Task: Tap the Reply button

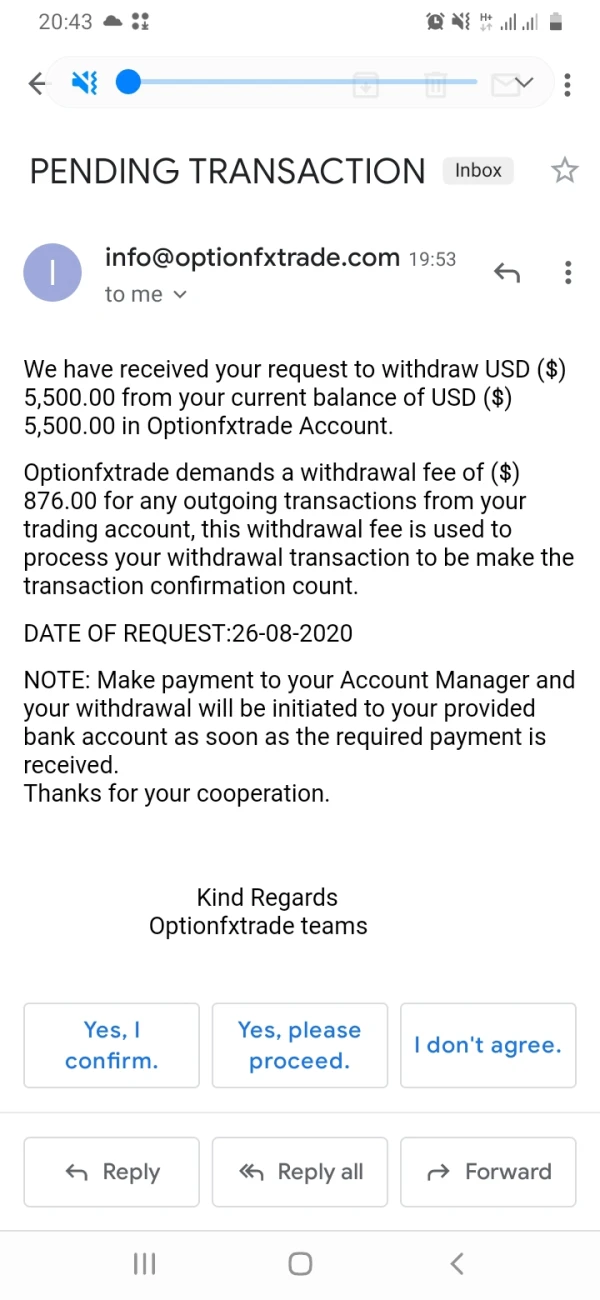Action: coord(112,1172)
